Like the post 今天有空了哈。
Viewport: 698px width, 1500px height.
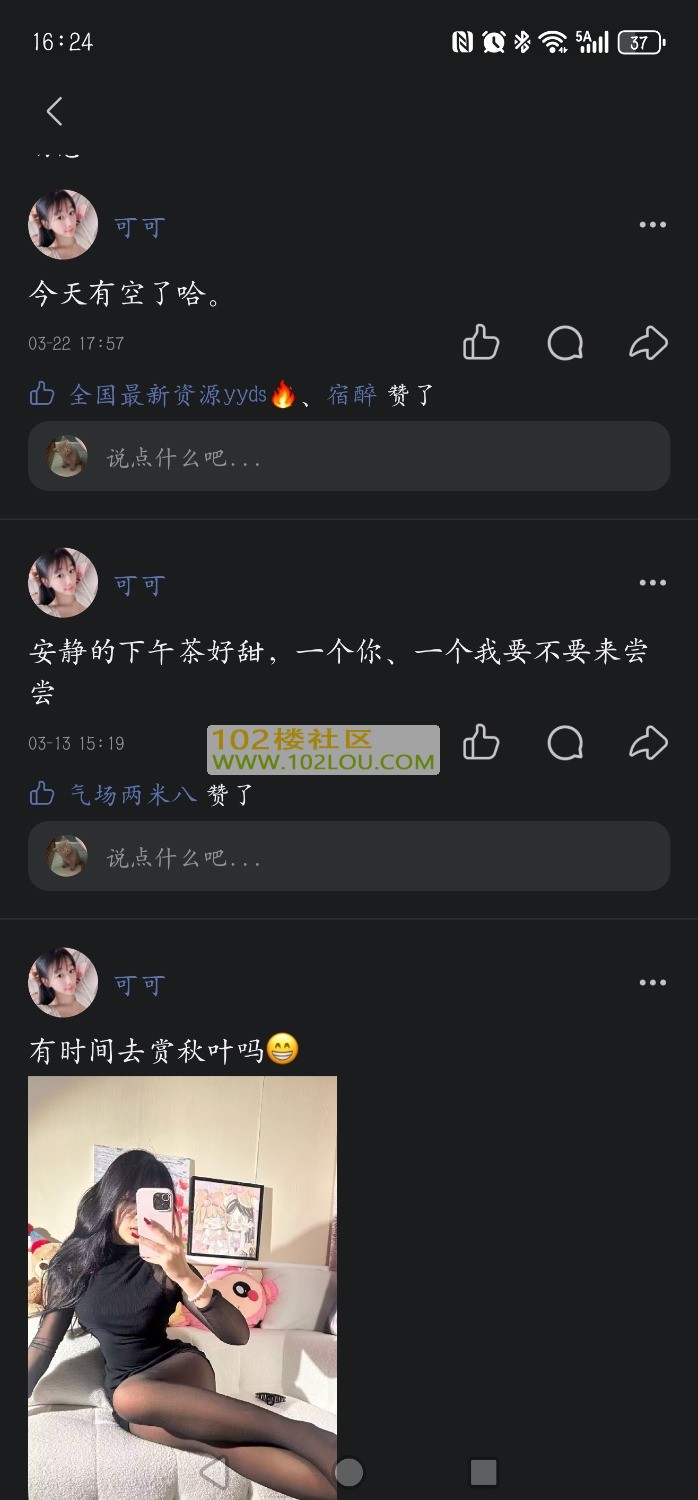tap(481, 343)
